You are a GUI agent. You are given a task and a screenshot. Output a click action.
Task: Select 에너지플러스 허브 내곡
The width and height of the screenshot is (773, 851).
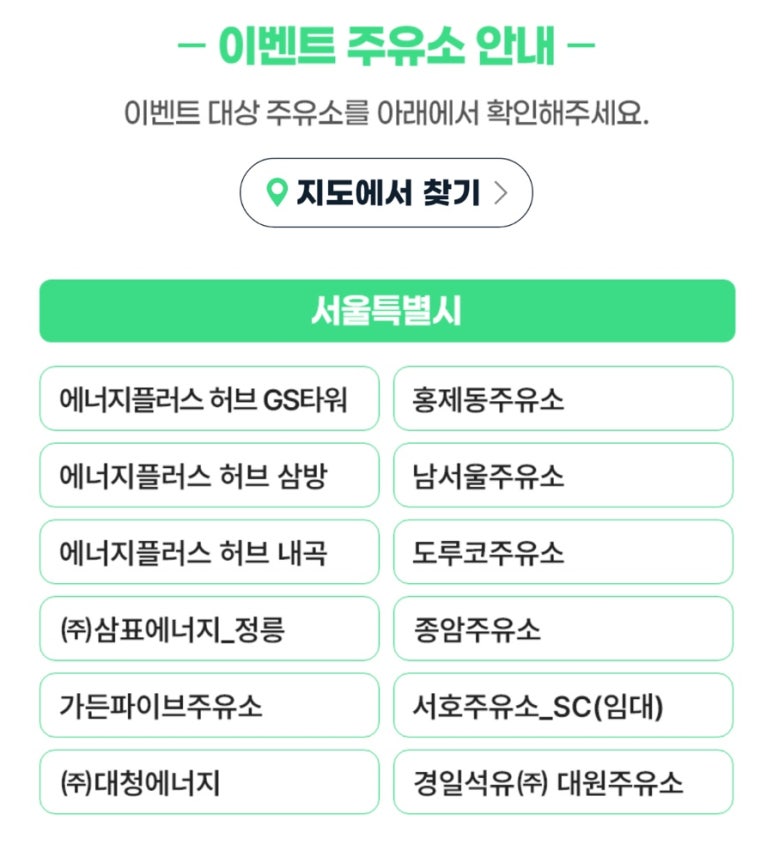click(210, 552)
